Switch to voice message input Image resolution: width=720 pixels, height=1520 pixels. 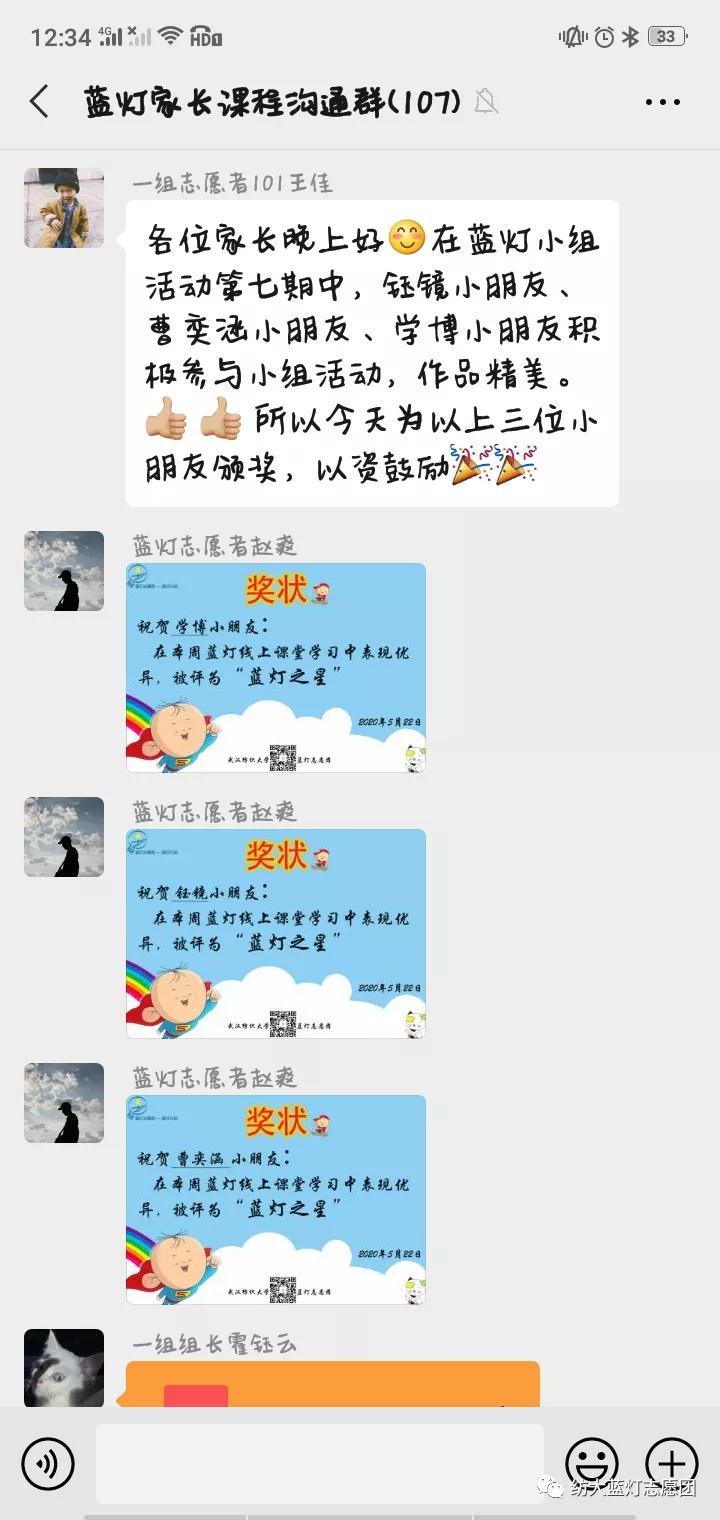(x=48, y=1464)
